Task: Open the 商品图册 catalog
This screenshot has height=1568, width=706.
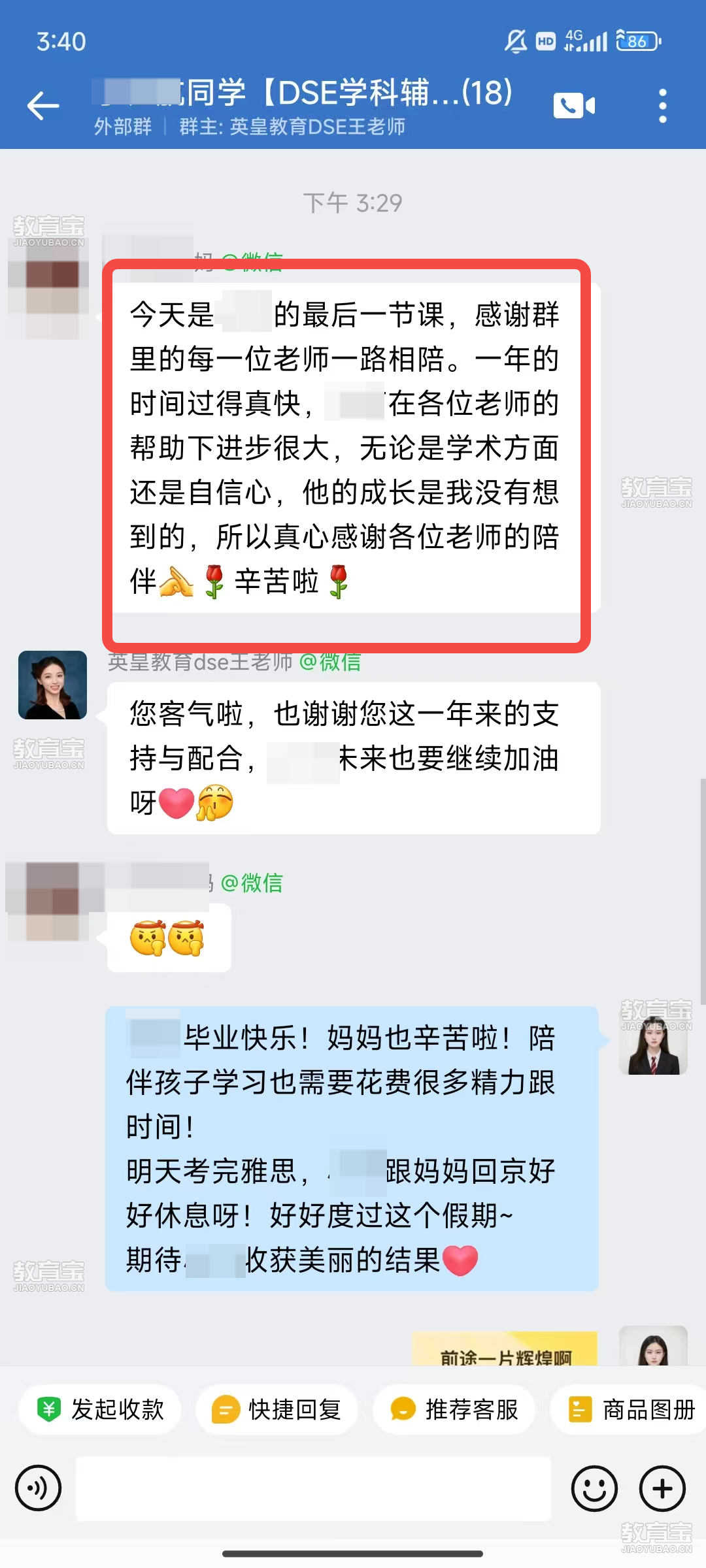Action: 631,1409
